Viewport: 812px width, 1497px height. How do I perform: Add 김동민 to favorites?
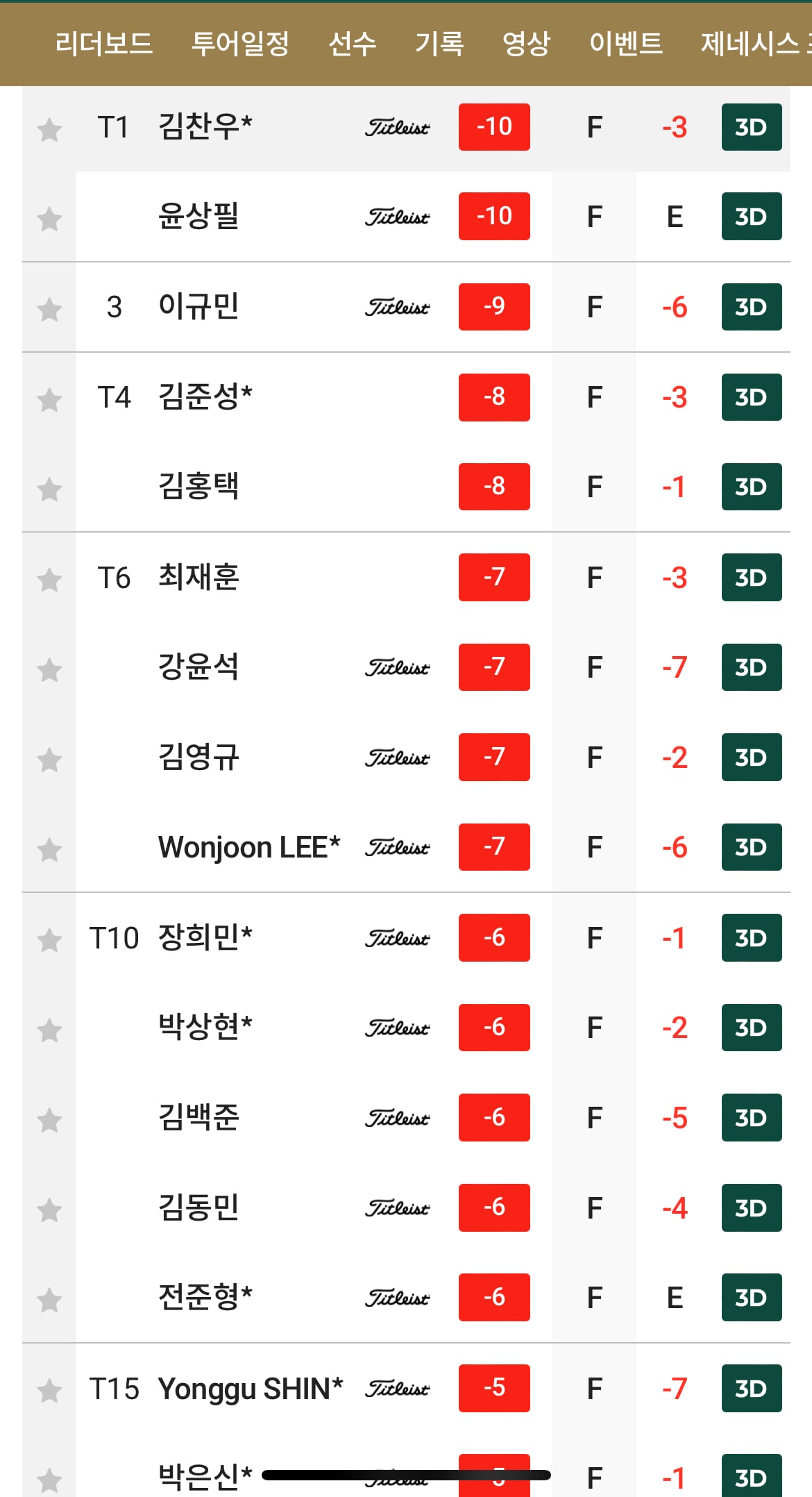pyautogui.click(x=49, y=1210)
